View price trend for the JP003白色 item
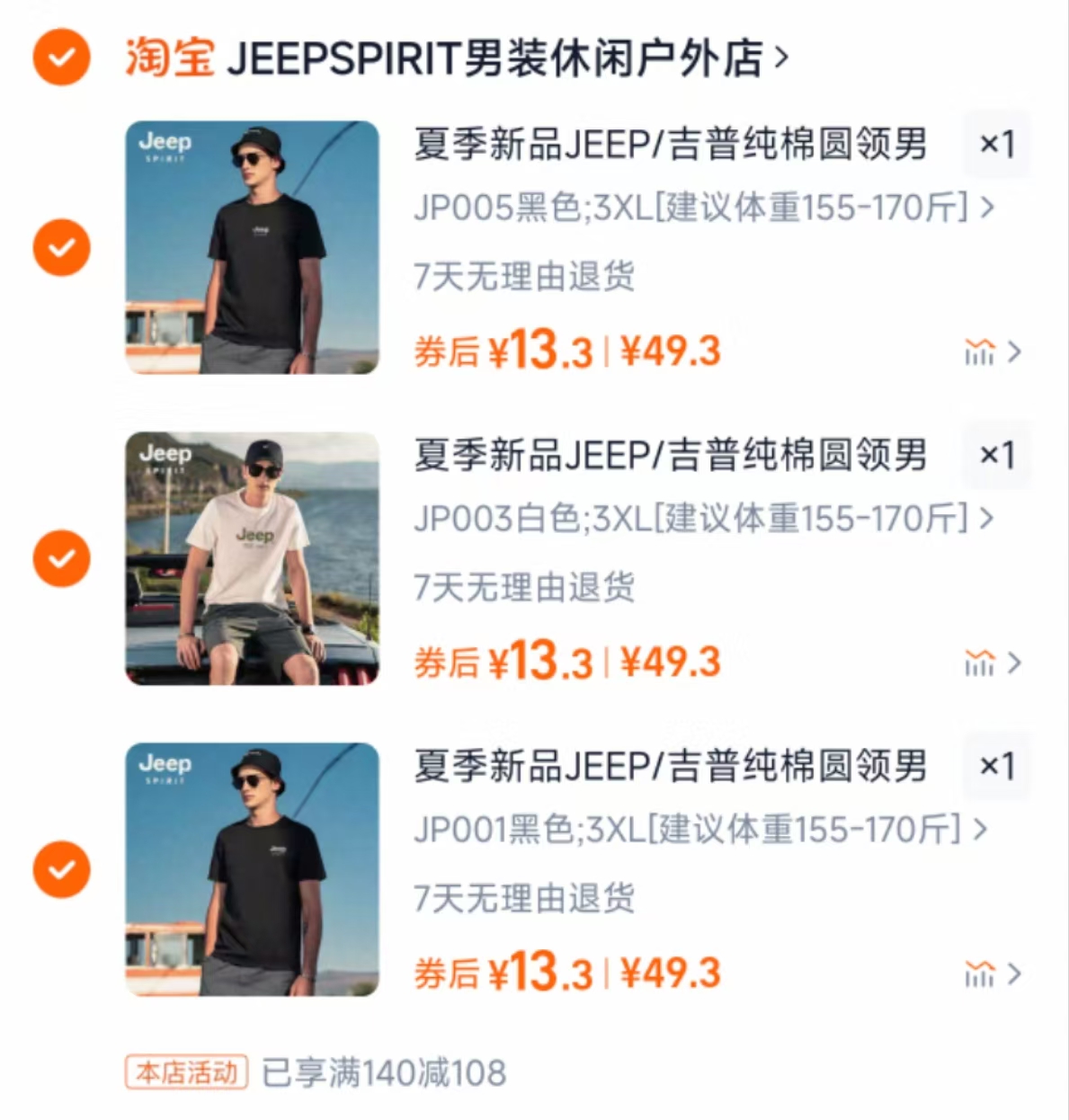This screenshot has width=1069, height=1120. [x=992, y=663]
